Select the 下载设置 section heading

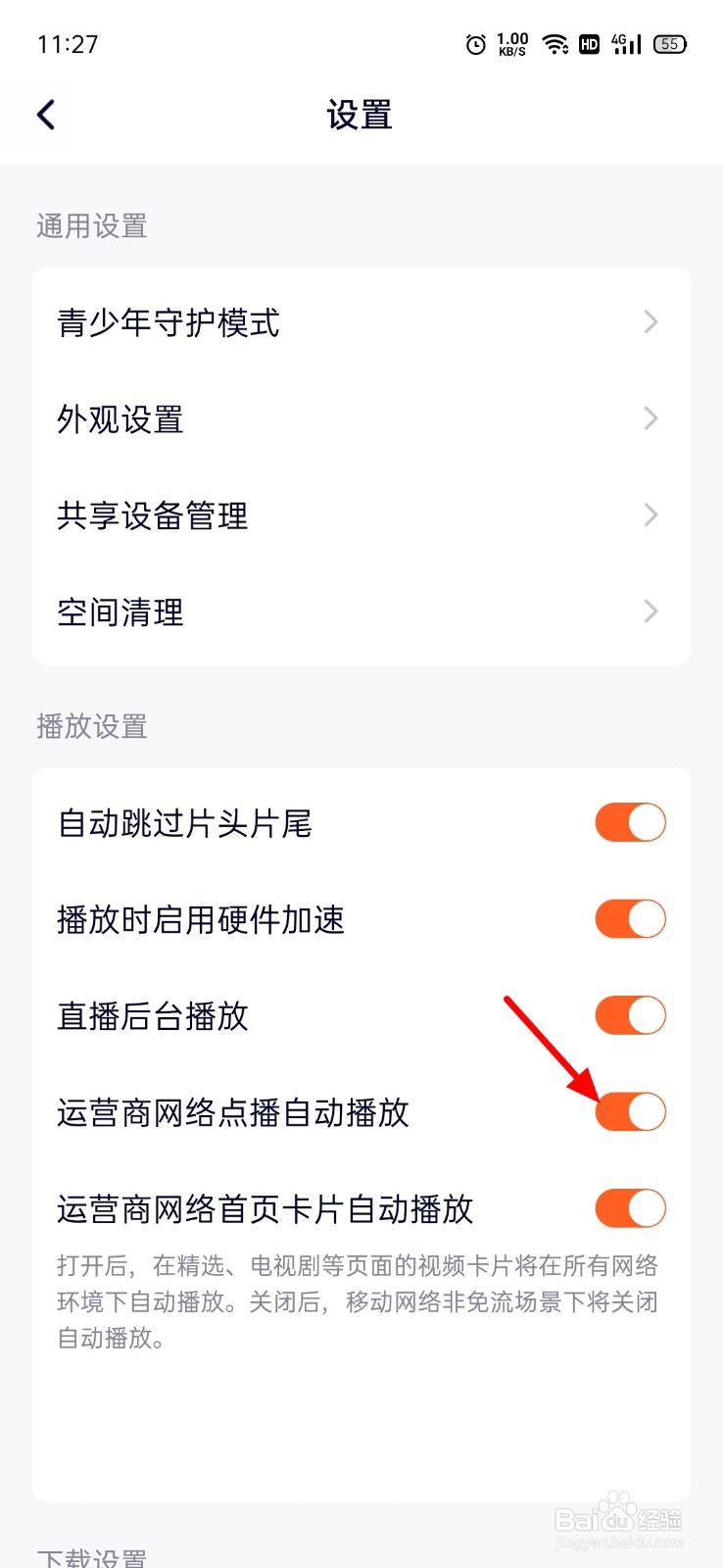click(x=91, y=1555)
